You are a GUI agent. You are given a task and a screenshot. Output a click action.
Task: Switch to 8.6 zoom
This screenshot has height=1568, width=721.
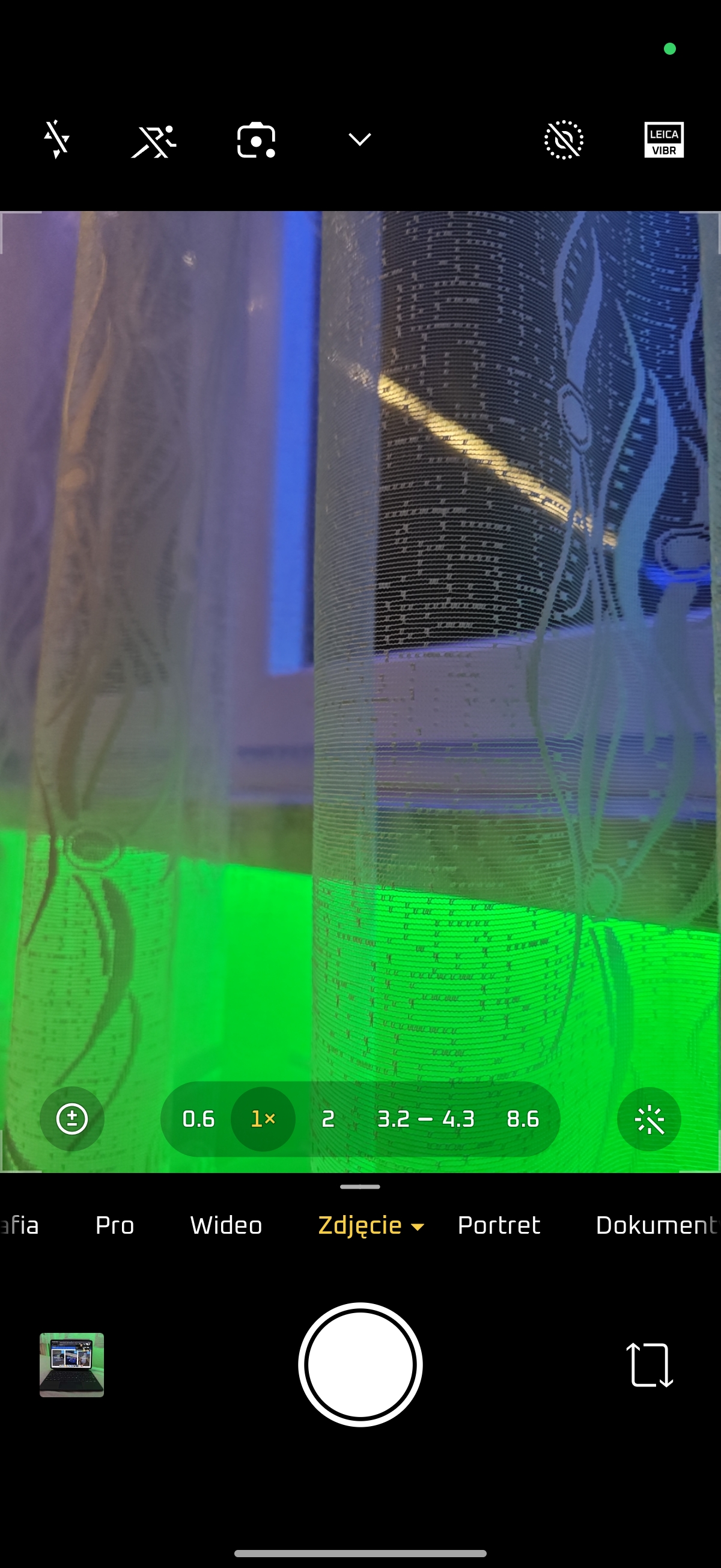(x=523, y=1119)
